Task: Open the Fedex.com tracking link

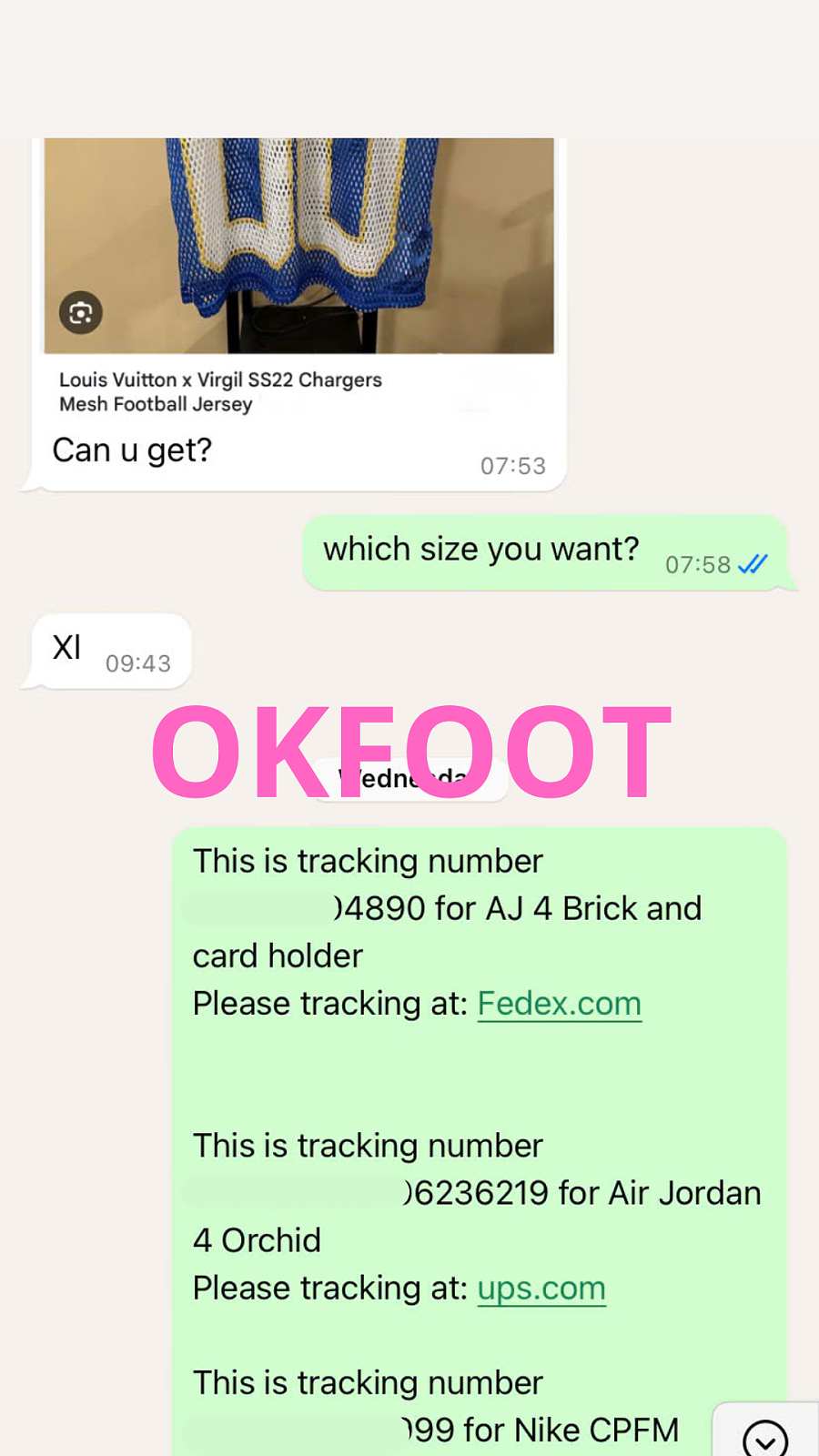Action: pyautogui.click(x=559, y=1004)
